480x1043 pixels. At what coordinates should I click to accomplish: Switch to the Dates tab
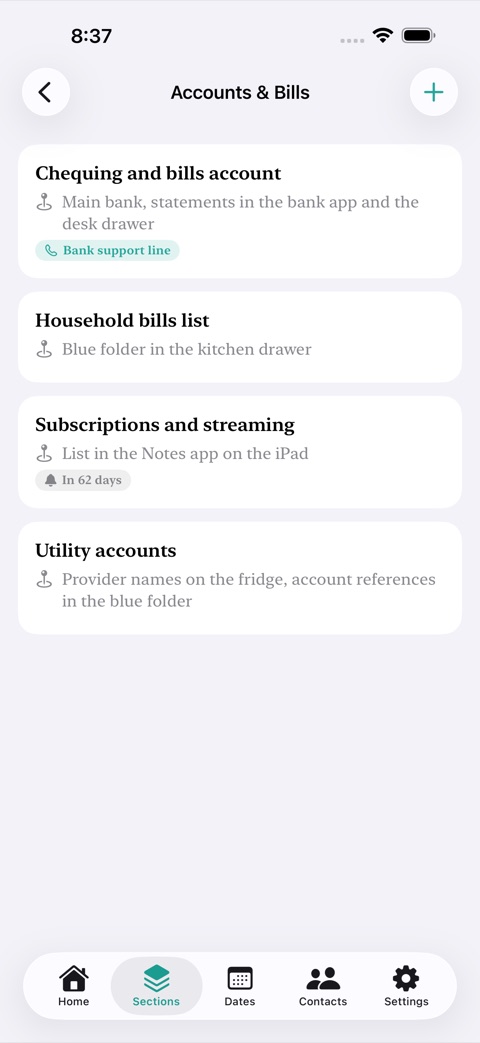[x=240, y=986]
